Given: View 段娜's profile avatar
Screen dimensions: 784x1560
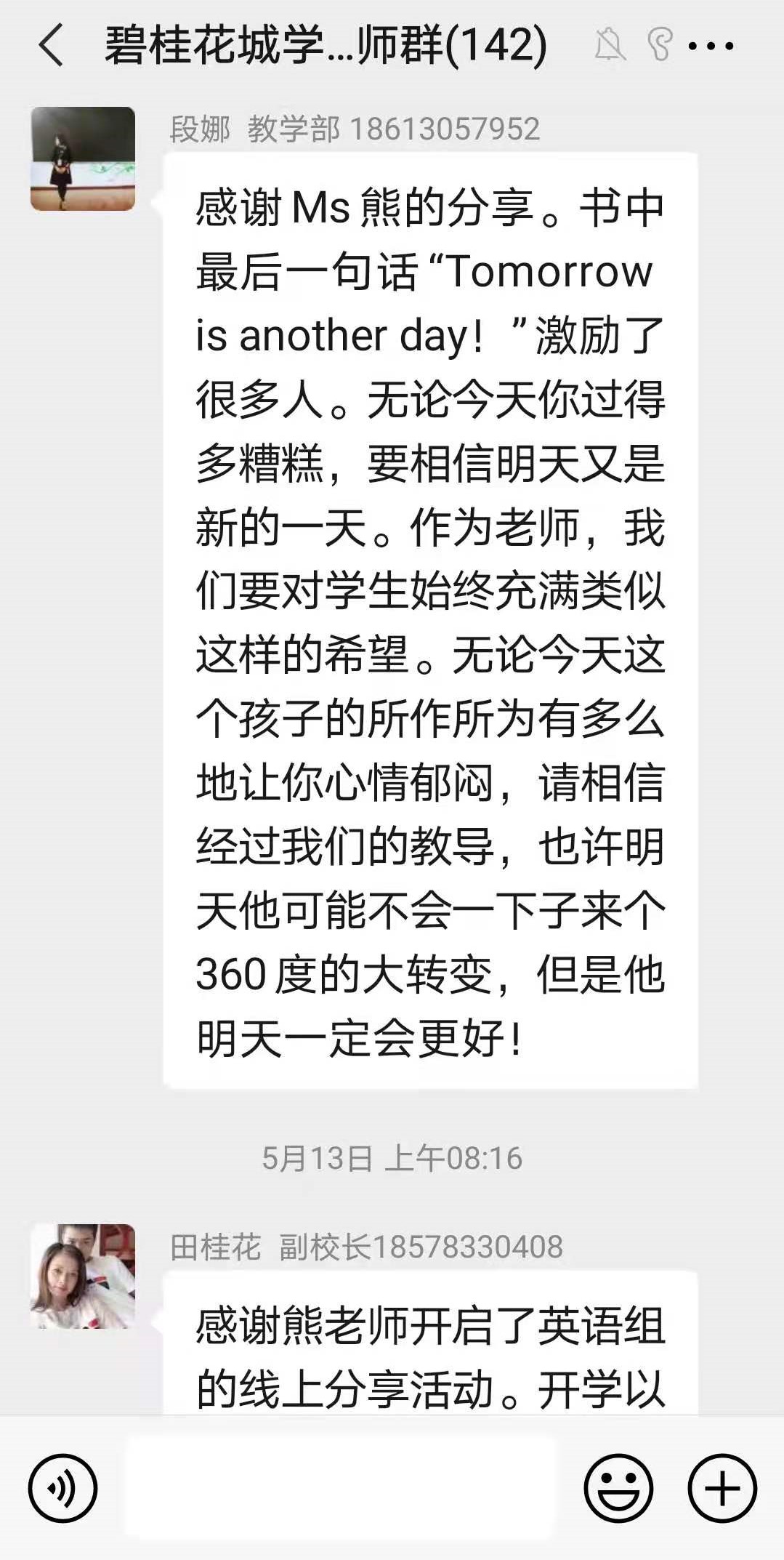Looking at the screenshot, I should 83,158.
